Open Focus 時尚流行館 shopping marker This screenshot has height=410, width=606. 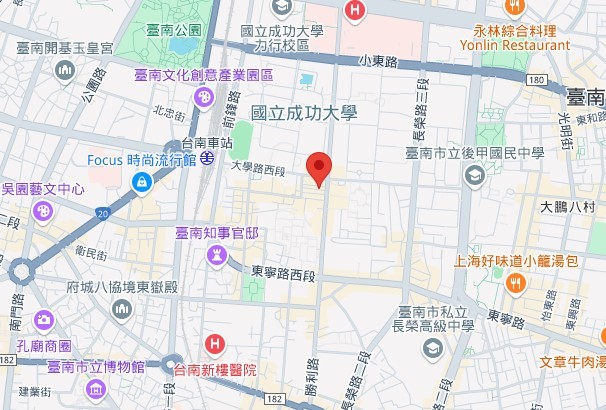pos(143,182)
